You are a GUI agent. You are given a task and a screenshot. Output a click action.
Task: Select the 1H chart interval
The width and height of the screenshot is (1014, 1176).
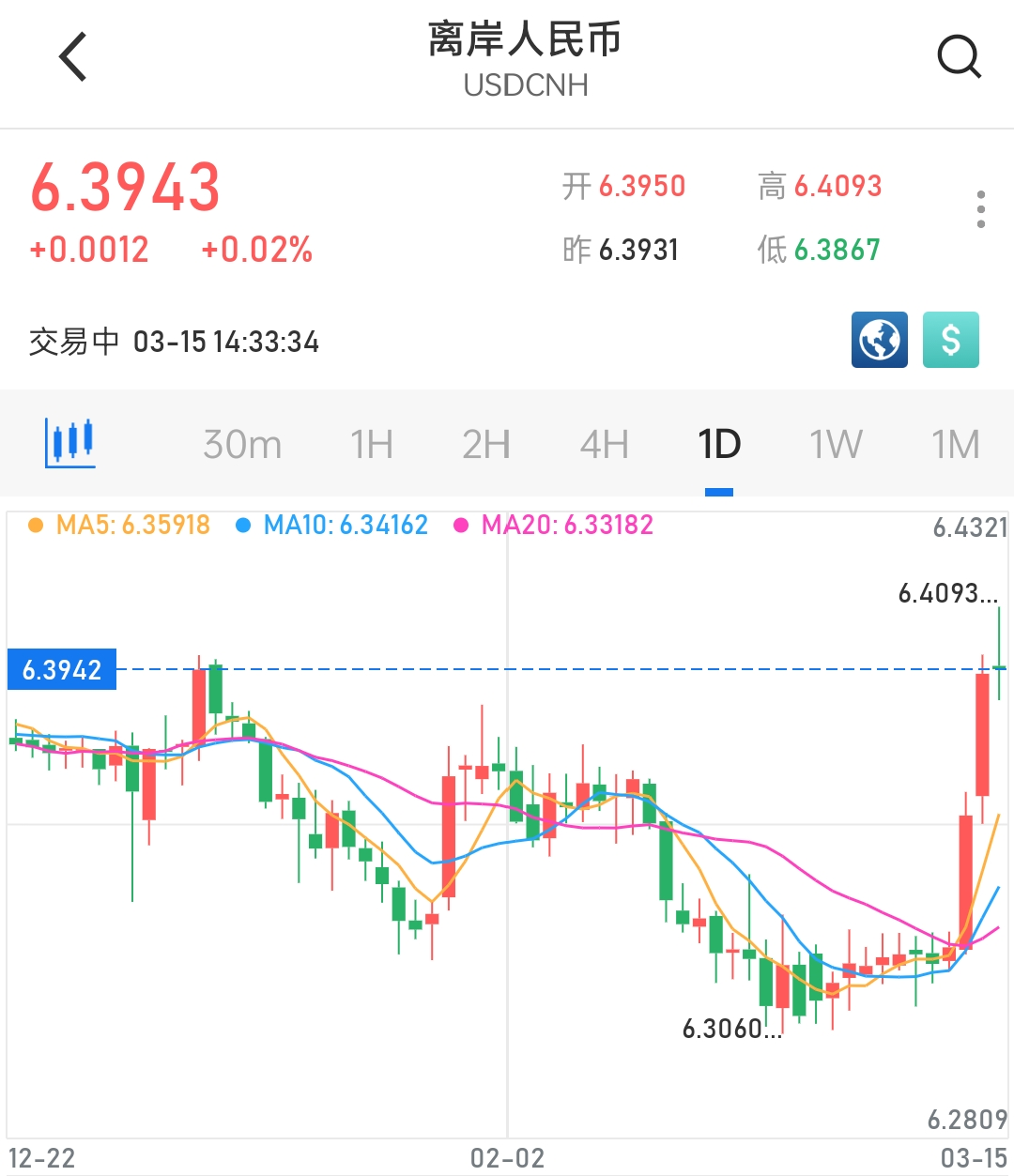[x=372, y=444]
